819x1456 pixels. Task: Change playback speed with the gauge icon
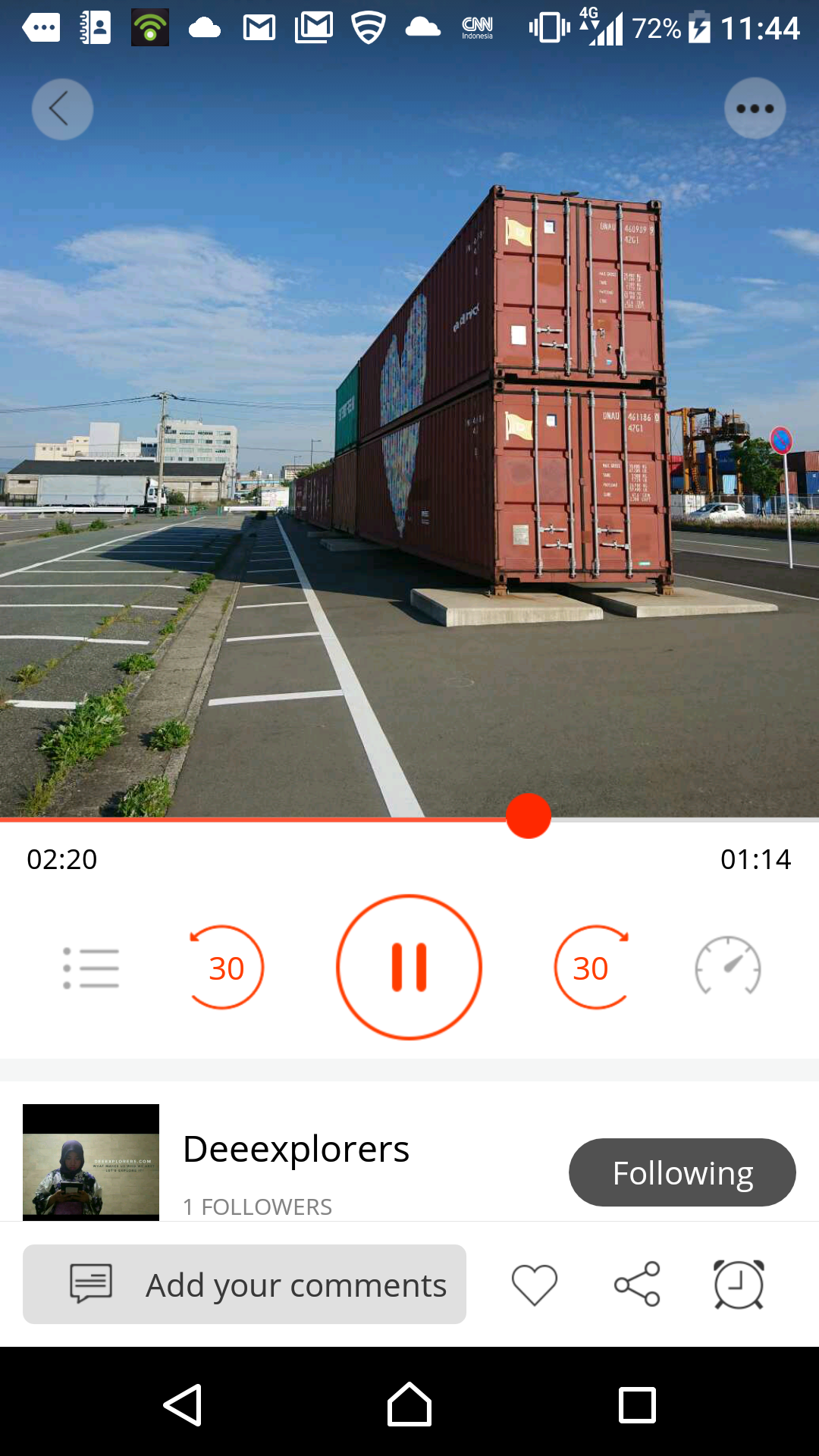pos(727,966)
